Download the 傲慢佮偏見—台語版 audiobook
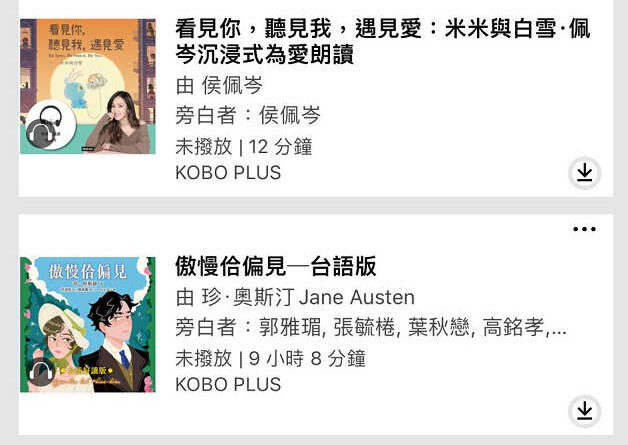628x445 pixels. click(585, 410)
